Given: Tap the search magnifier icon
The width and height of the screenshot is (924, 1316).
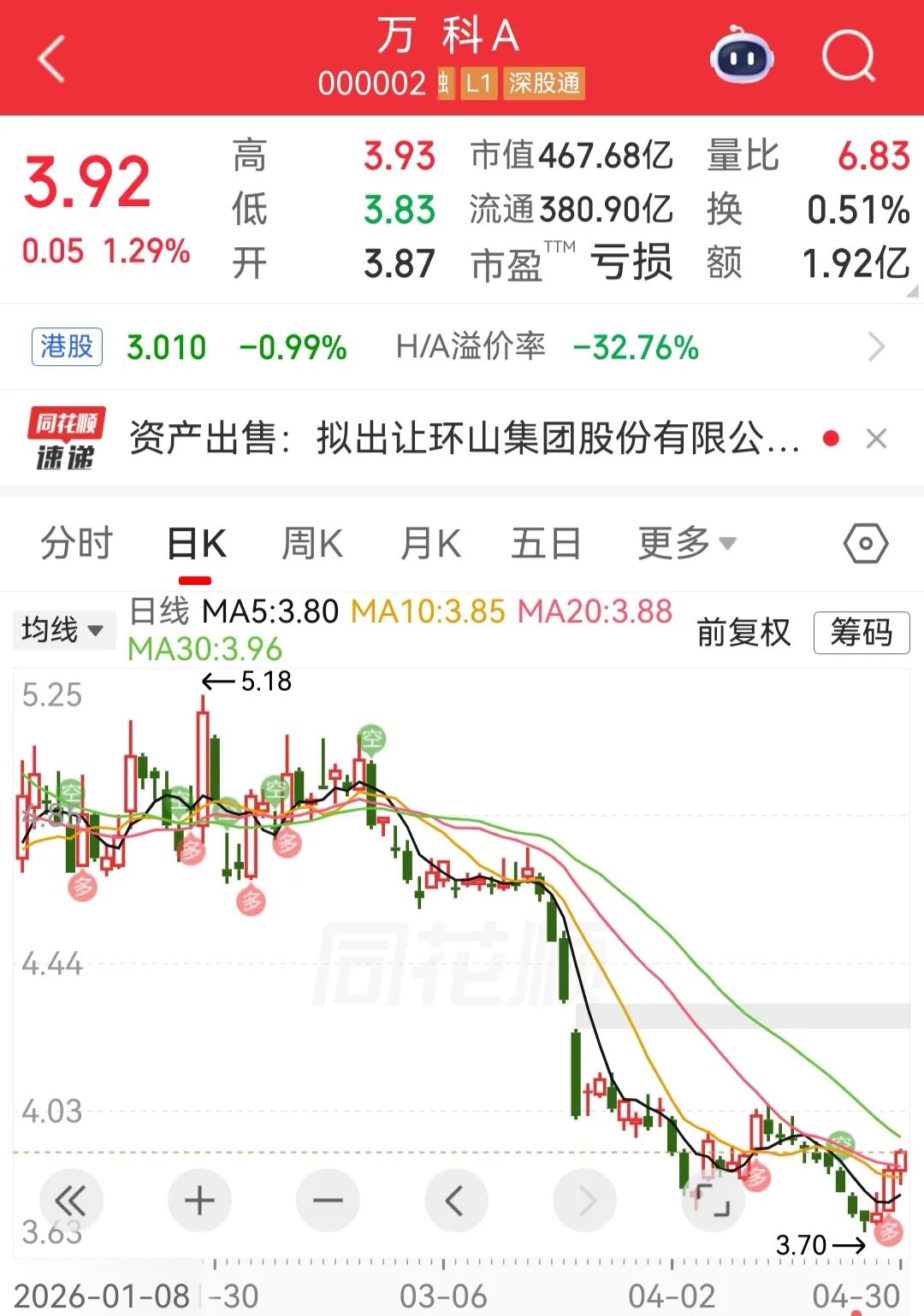Looking at the screenshot, I should point(847,54).
